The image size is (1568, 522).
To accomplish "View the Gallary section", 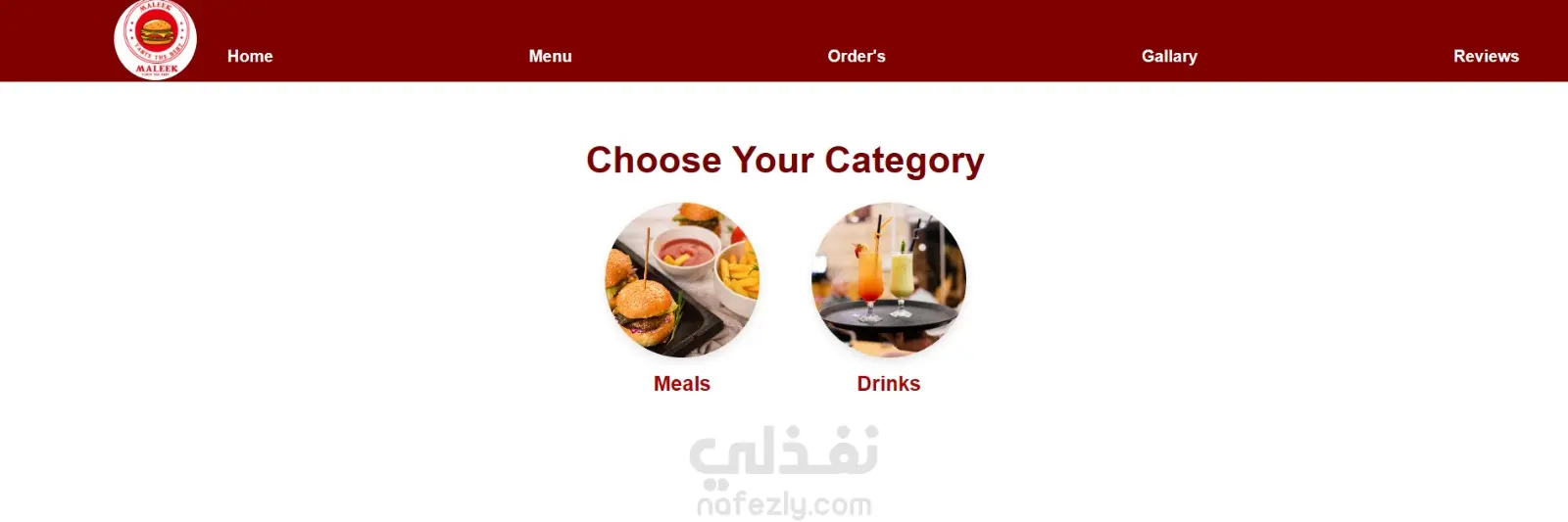I will coord(1168,56).
